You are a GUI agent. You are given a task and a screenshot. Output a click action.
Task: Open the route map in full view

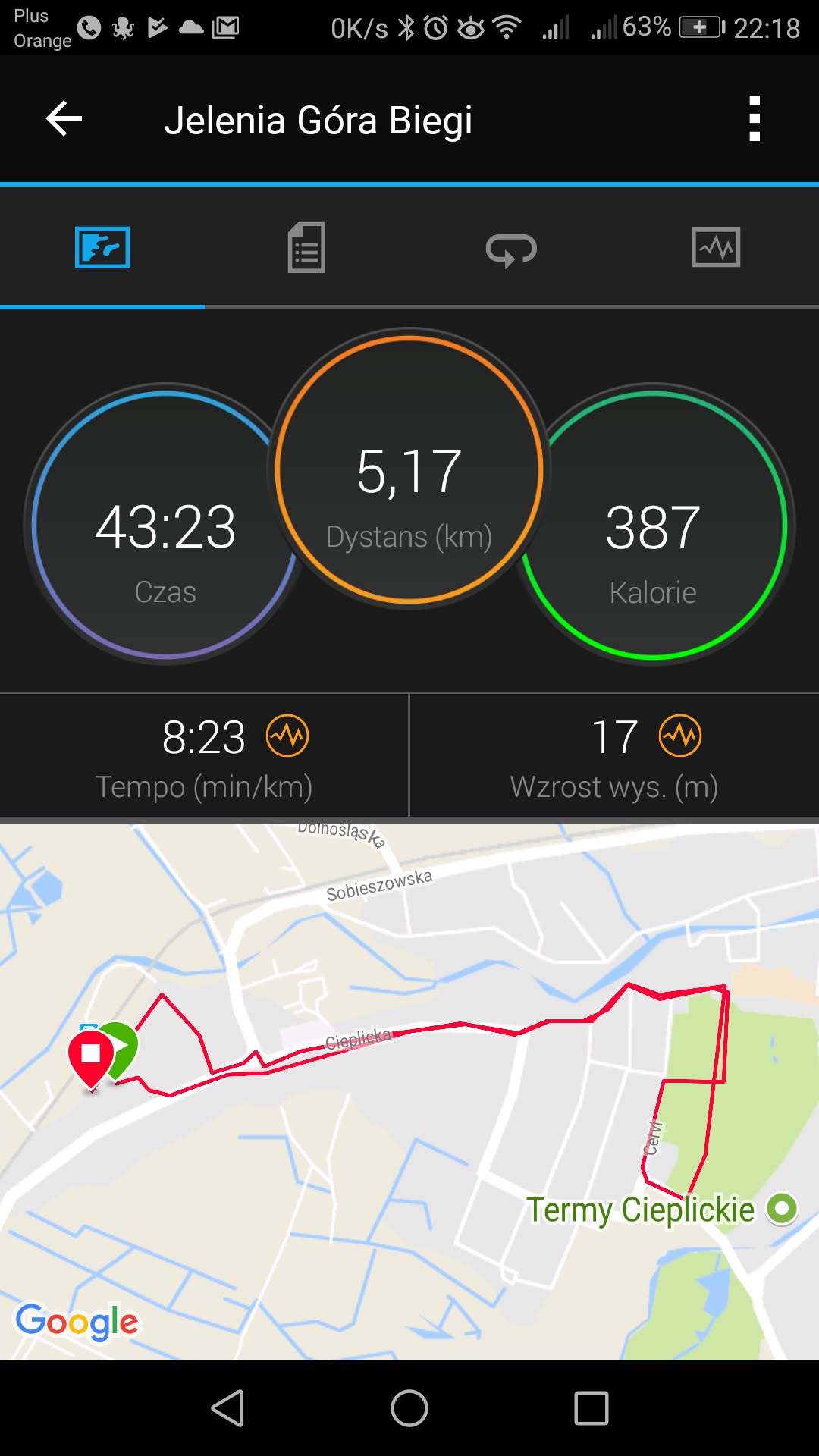click(x=409, y=1091)
